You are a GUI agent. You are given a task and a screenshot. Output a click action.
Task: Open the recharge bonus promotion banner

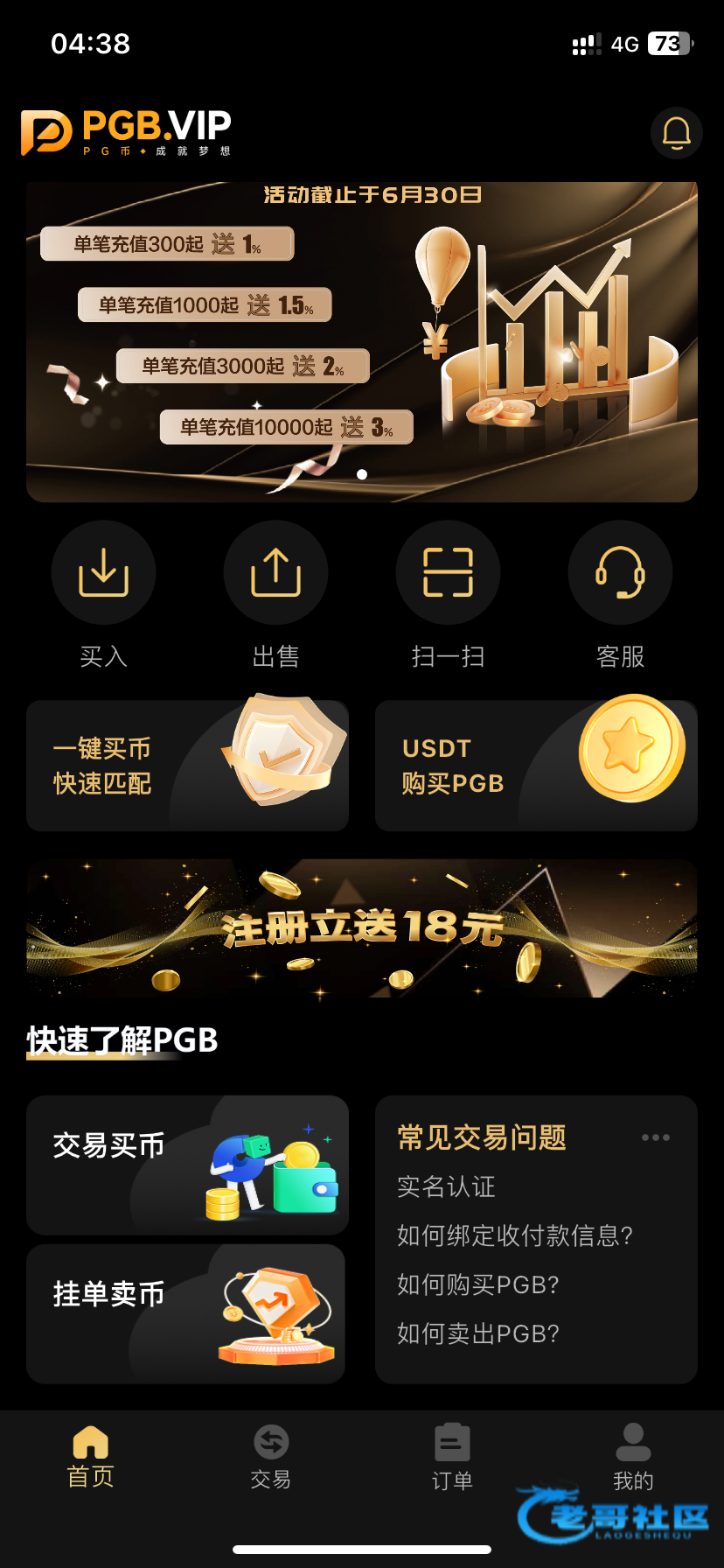(361, 341)
